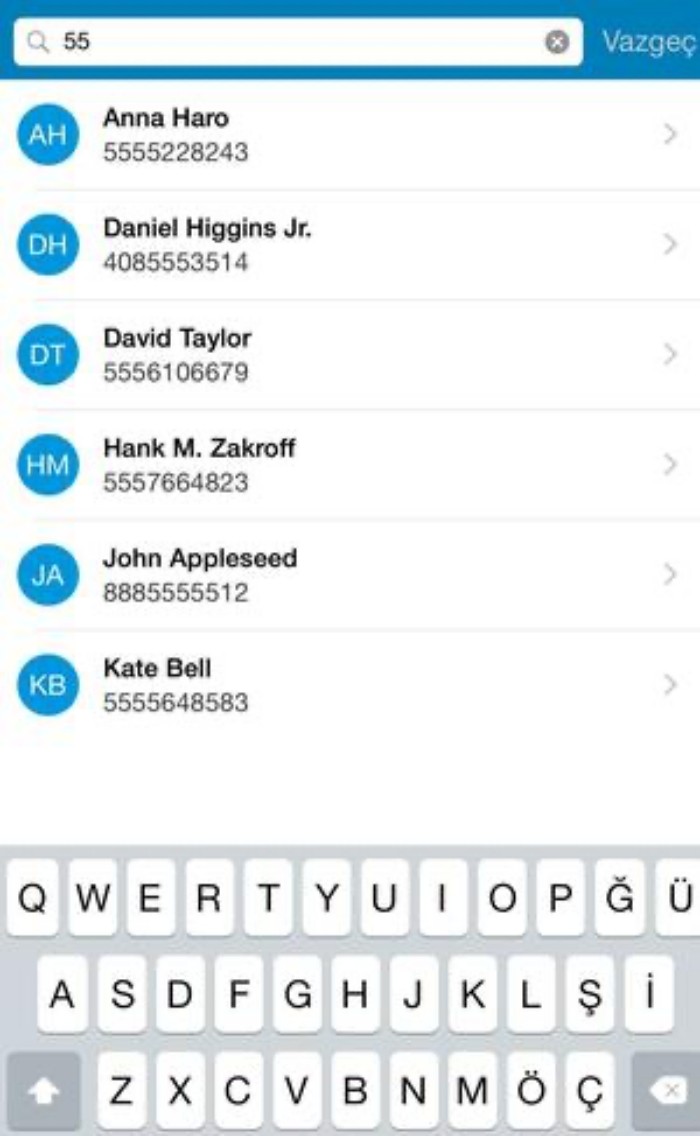Tap the search field containing 55

point(298,42)
